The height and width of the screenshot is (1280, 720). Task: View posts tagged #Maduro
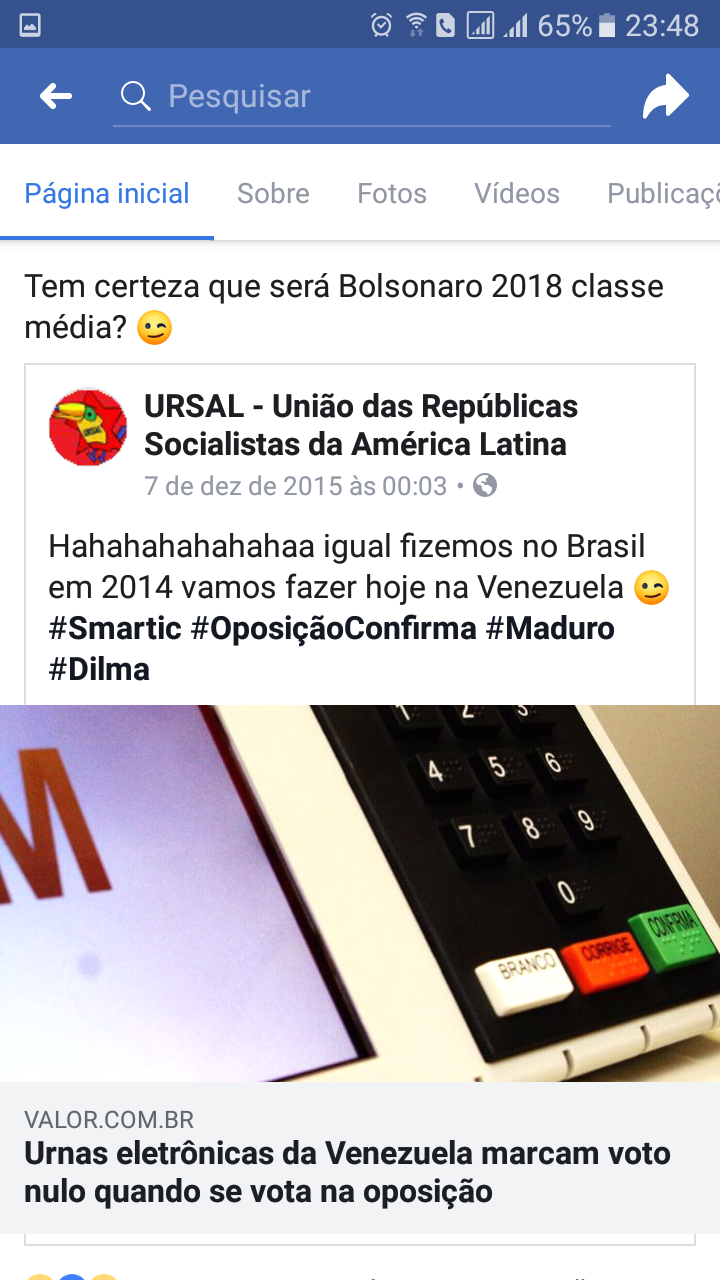tap(550, 629)
